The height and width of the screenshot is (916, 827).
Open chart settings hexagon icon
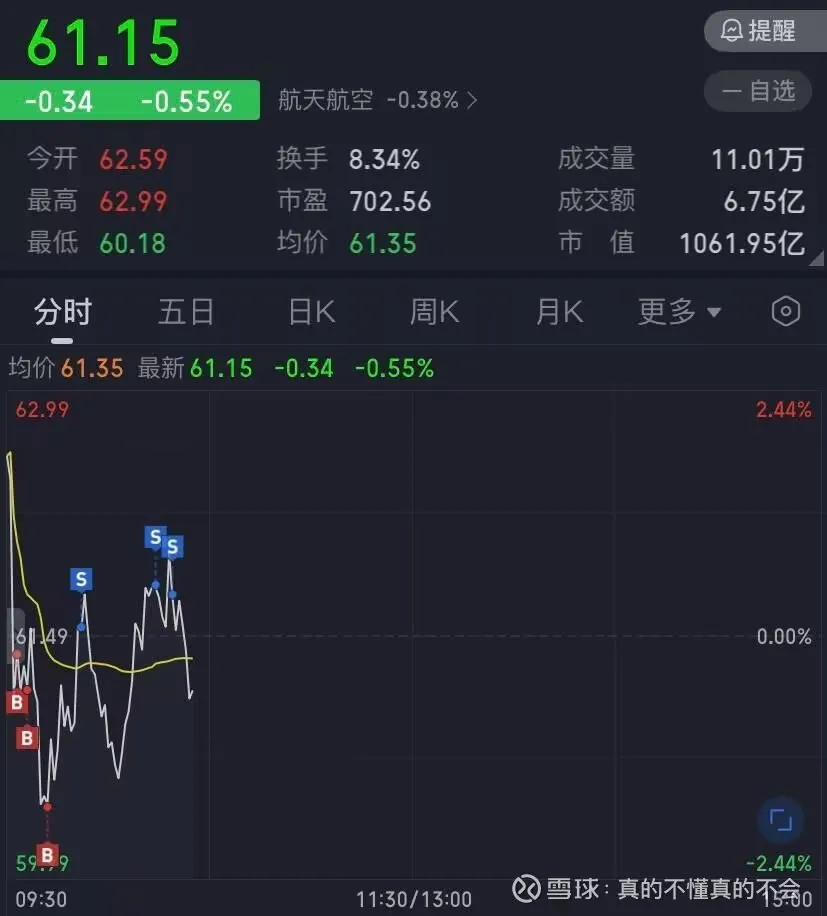(x=786, y=312)
